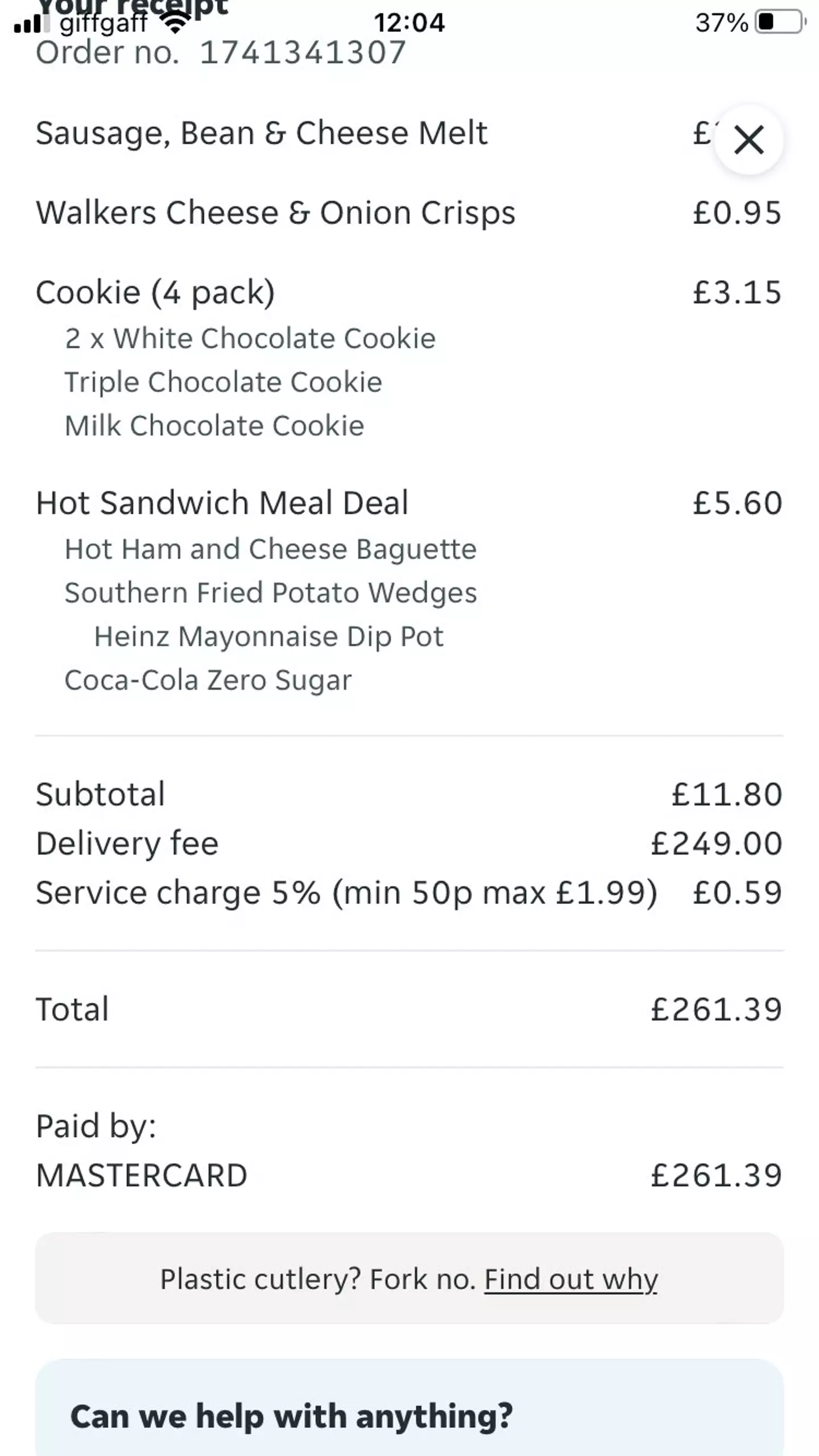Tap the Sausage, Bean & Cheese Melt item
Screen dimensions: 819x1456
pos(261,132)
